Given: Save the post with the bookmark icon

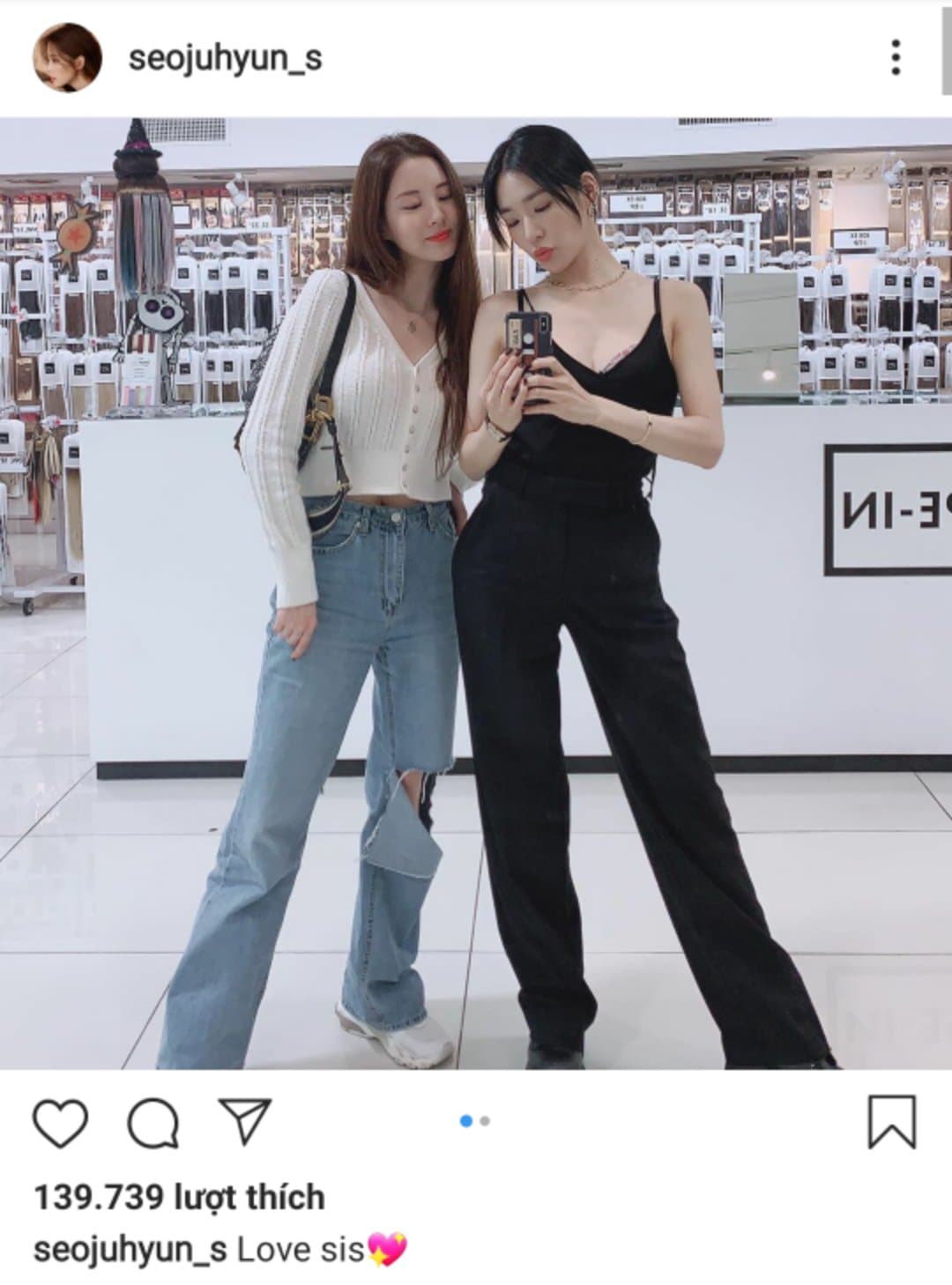Looking at the screenshot, I should pyautogui.click(x=891, y=1122).
